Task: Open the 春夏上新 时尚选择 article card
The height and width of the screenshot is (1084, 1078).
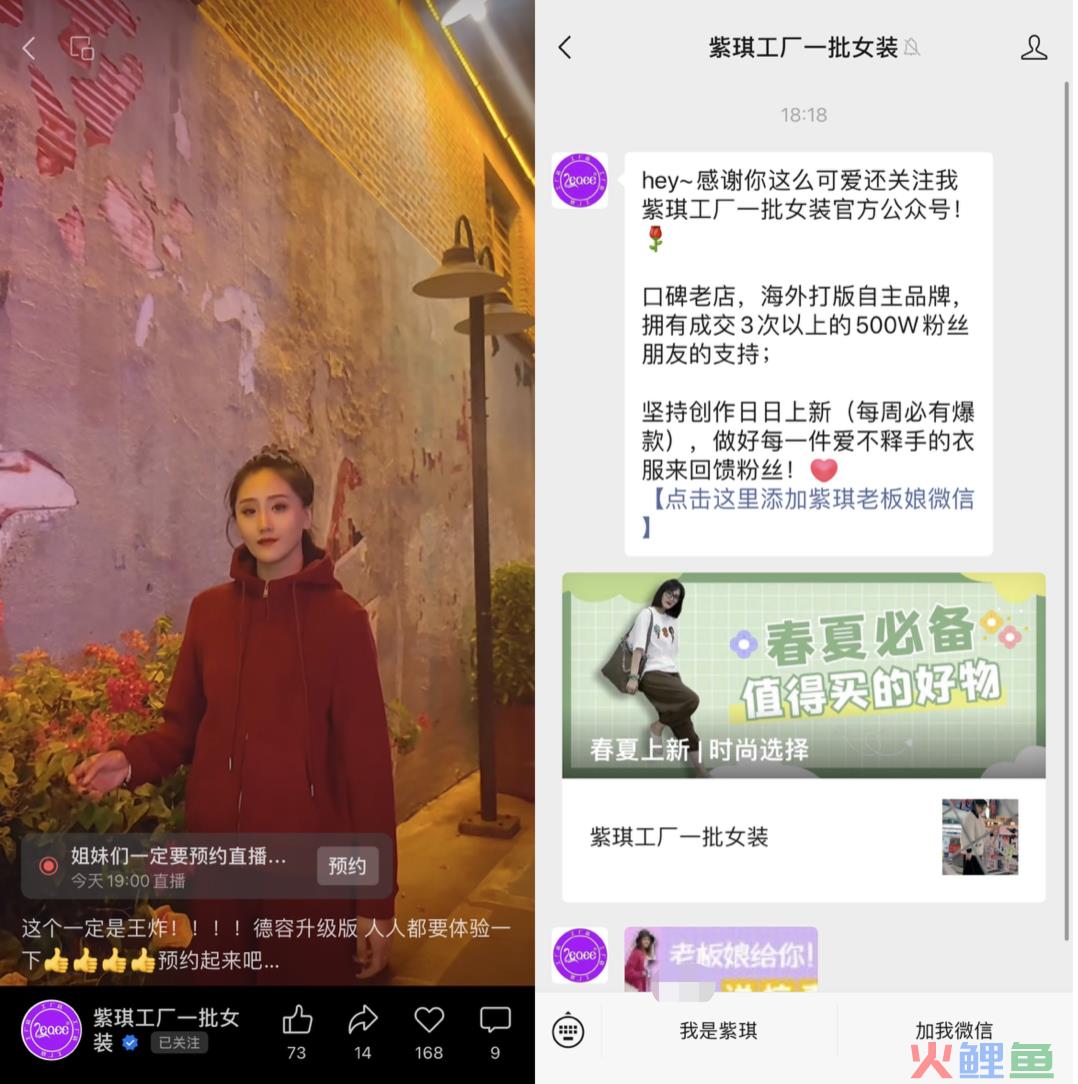Action: pyautogui.click(x=803, y=675)
